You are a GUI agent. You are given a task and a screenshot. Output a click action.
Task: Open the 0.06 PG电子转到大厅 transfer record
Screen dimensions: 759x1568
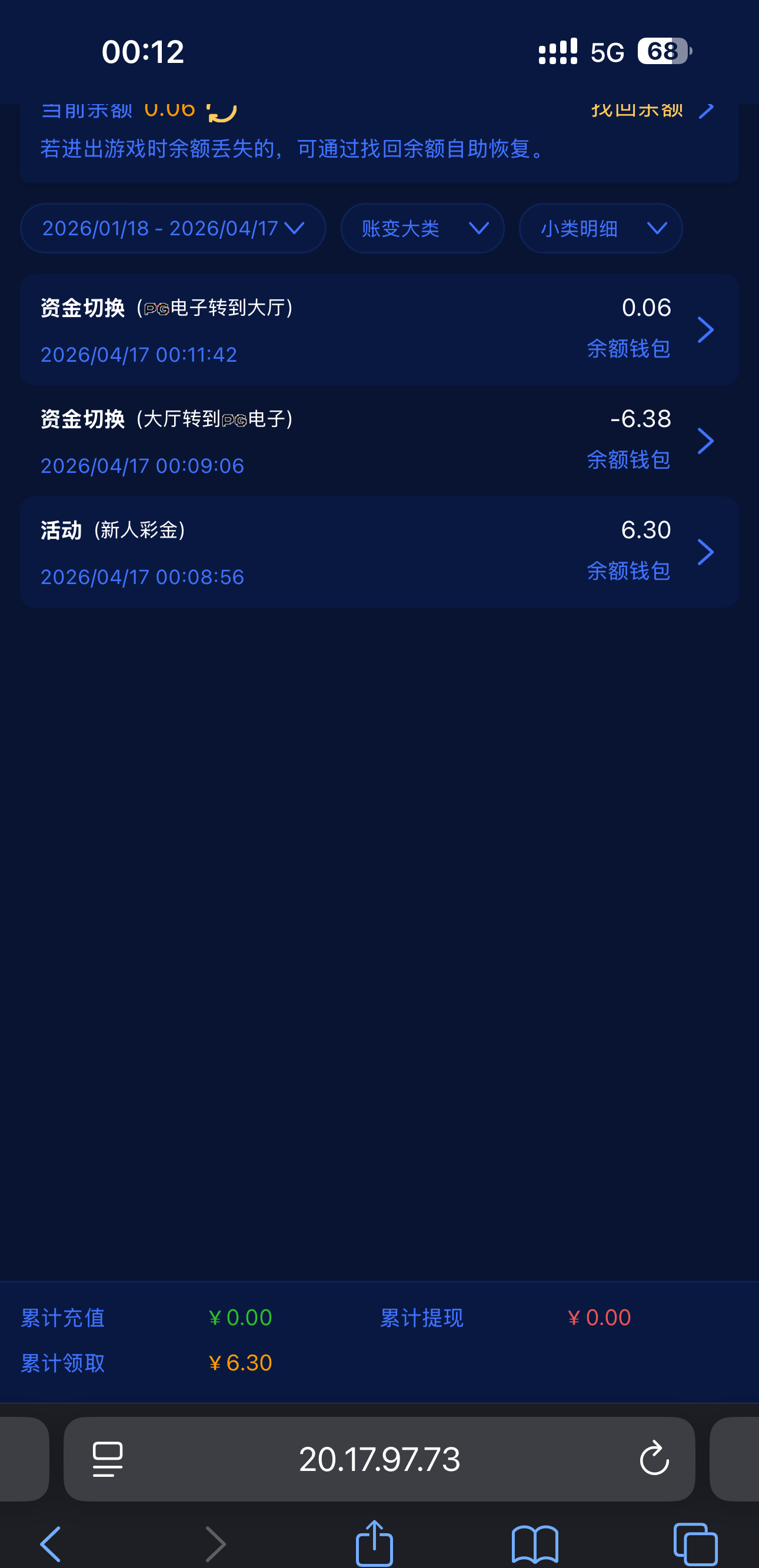[379, 330]
